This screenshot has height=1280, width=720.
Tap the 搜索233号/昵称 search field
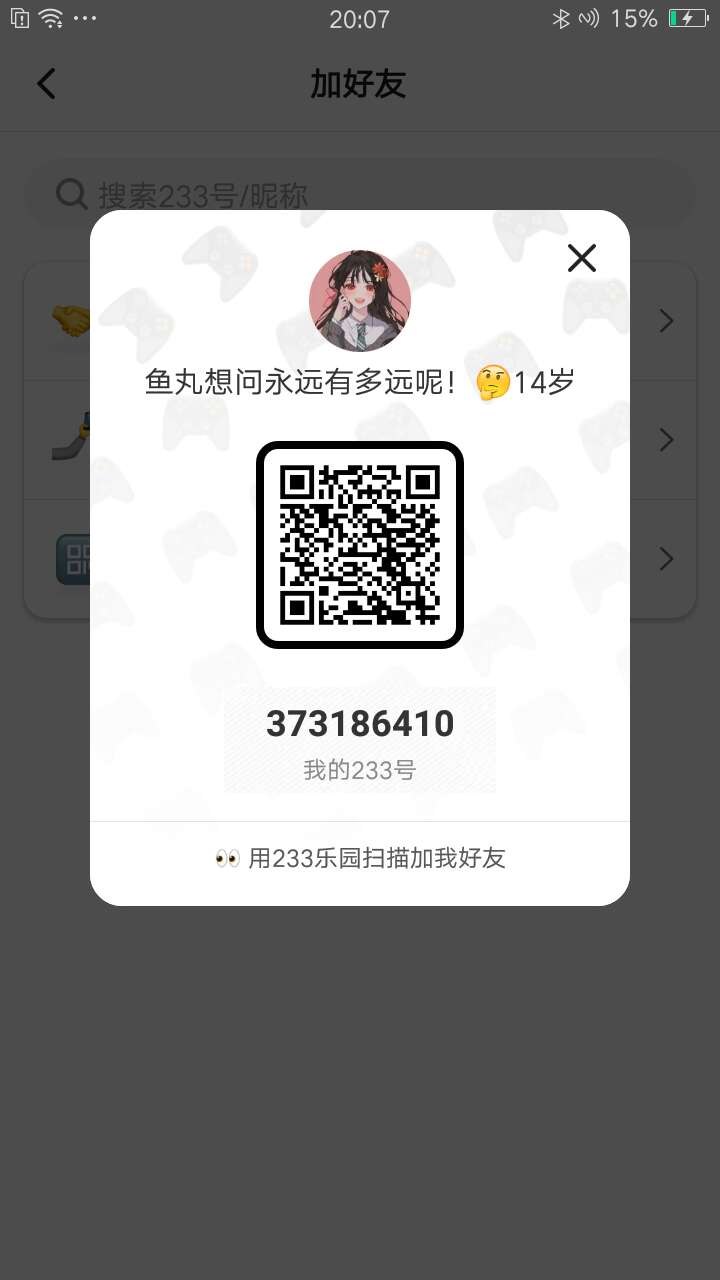pyautogui.click(x=360, y=194)
